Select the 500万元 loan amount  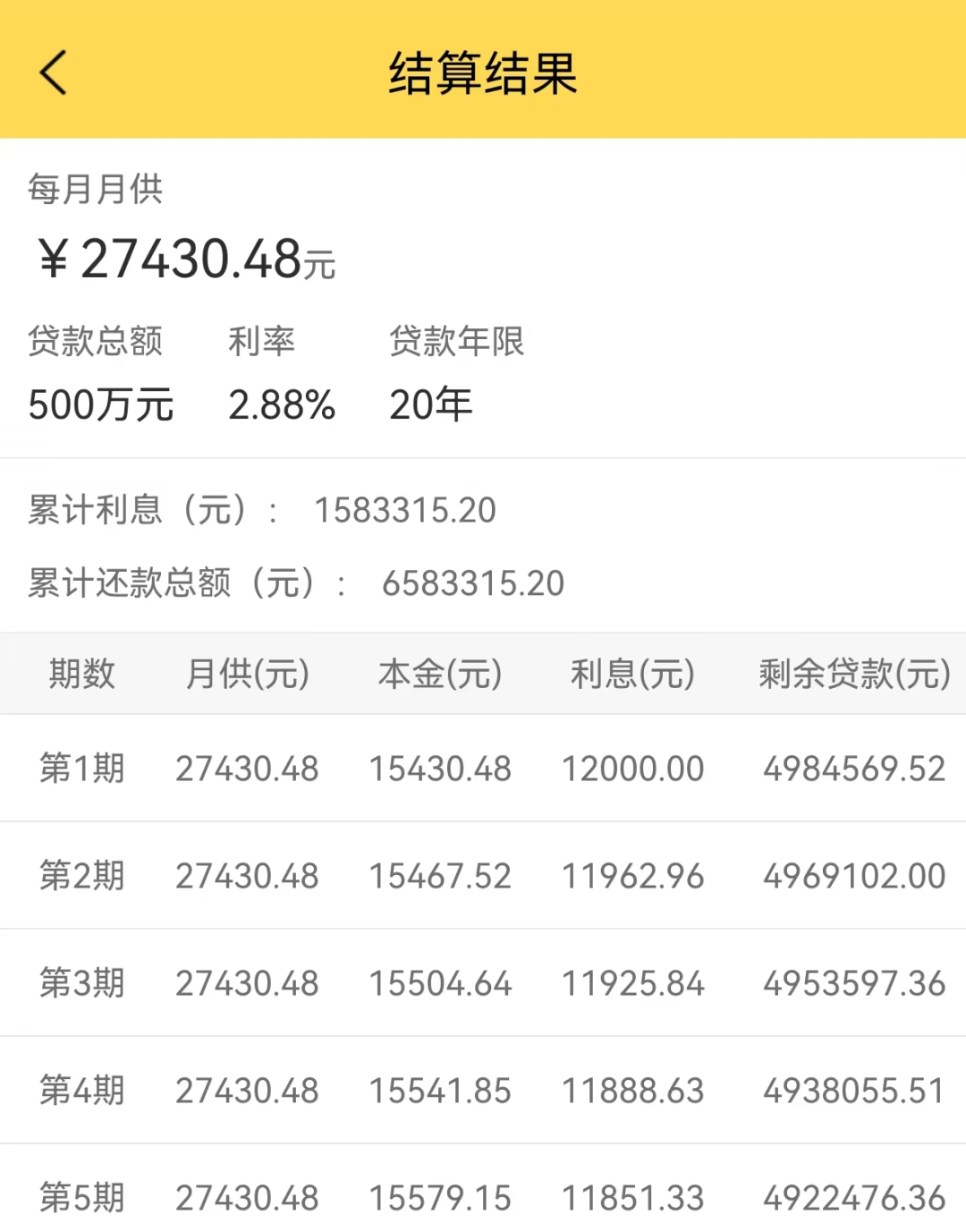click(101, 404)
